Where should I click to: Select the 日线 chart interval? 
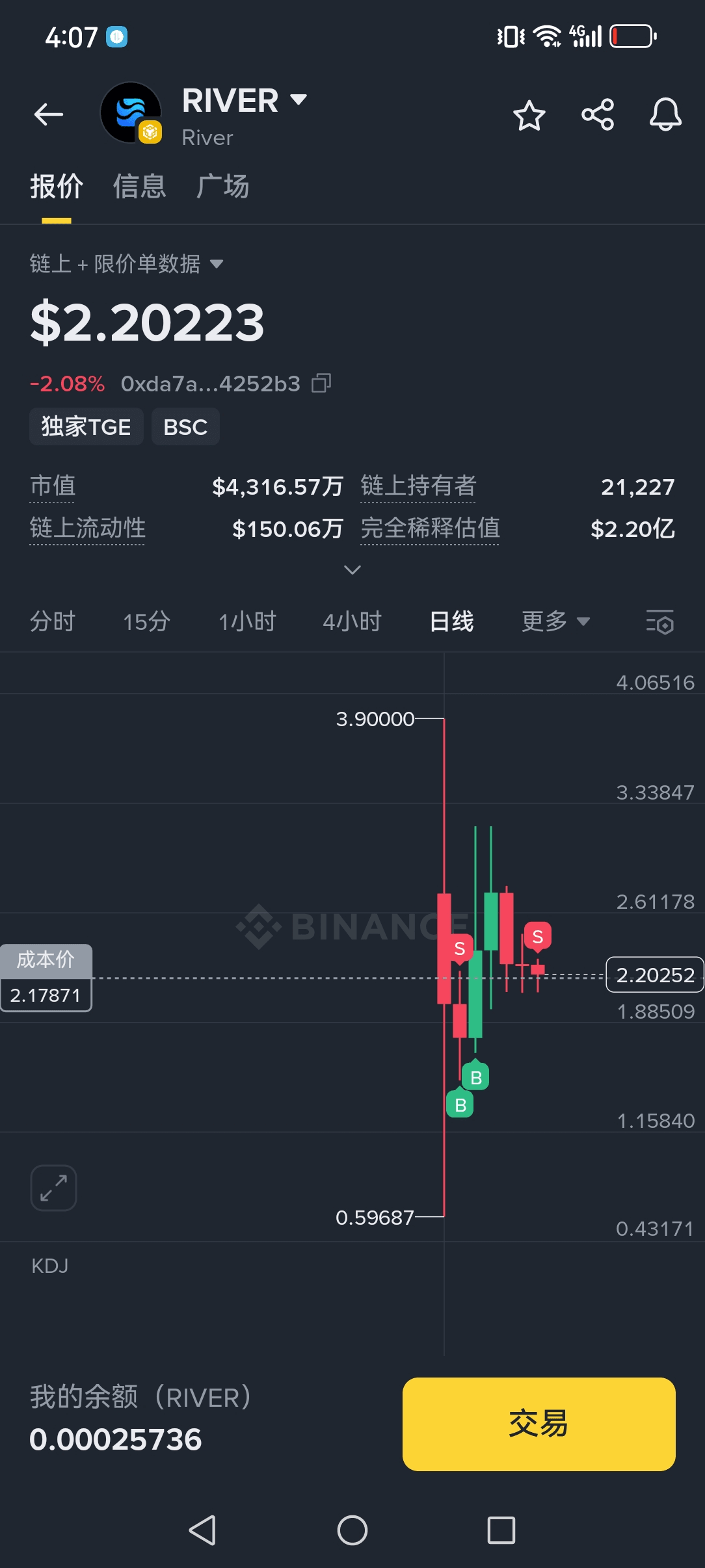coord(452,621)
